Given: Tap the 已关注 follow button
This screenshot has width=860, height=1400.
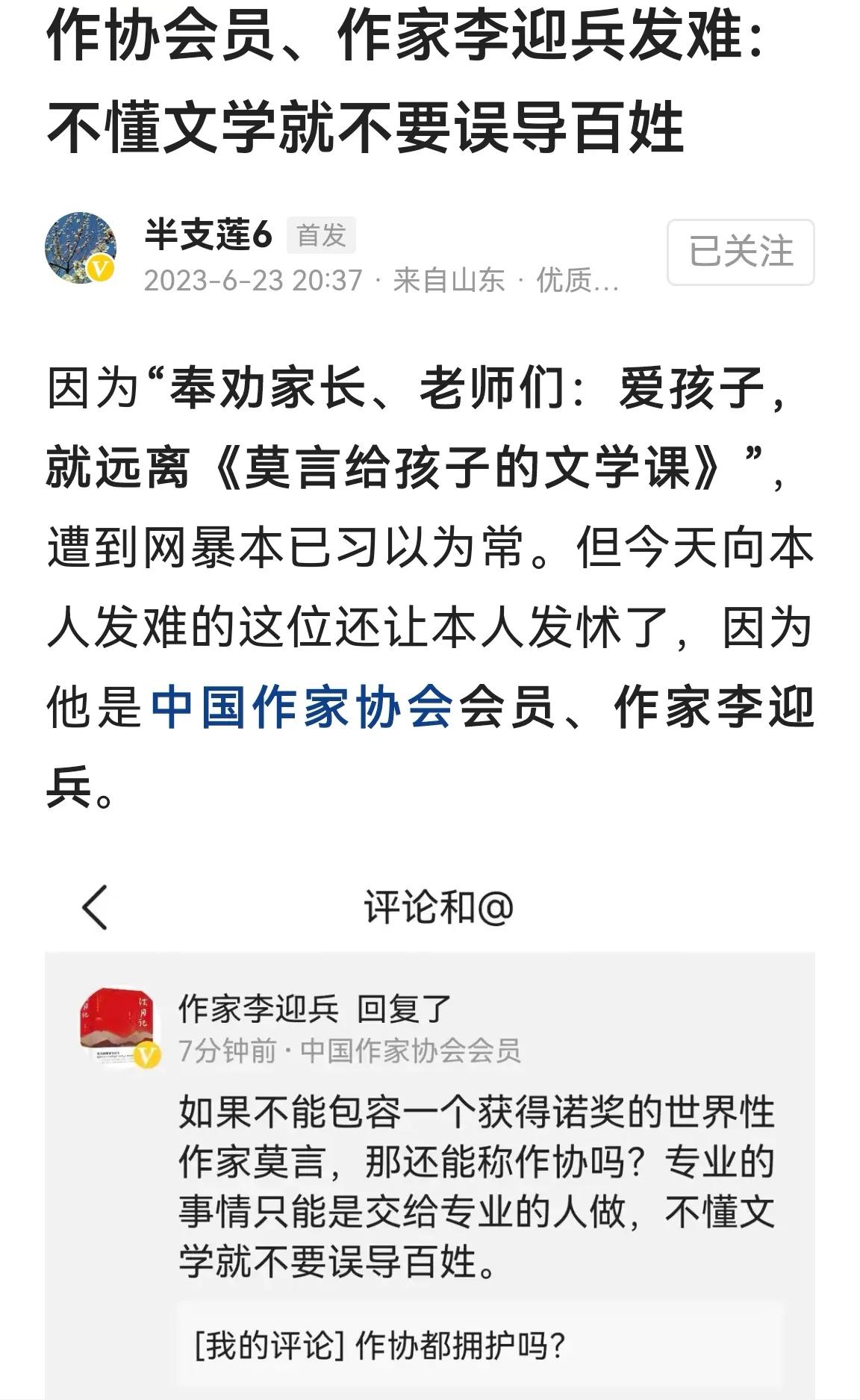Looking at the screenshot, I should [740, 252].
